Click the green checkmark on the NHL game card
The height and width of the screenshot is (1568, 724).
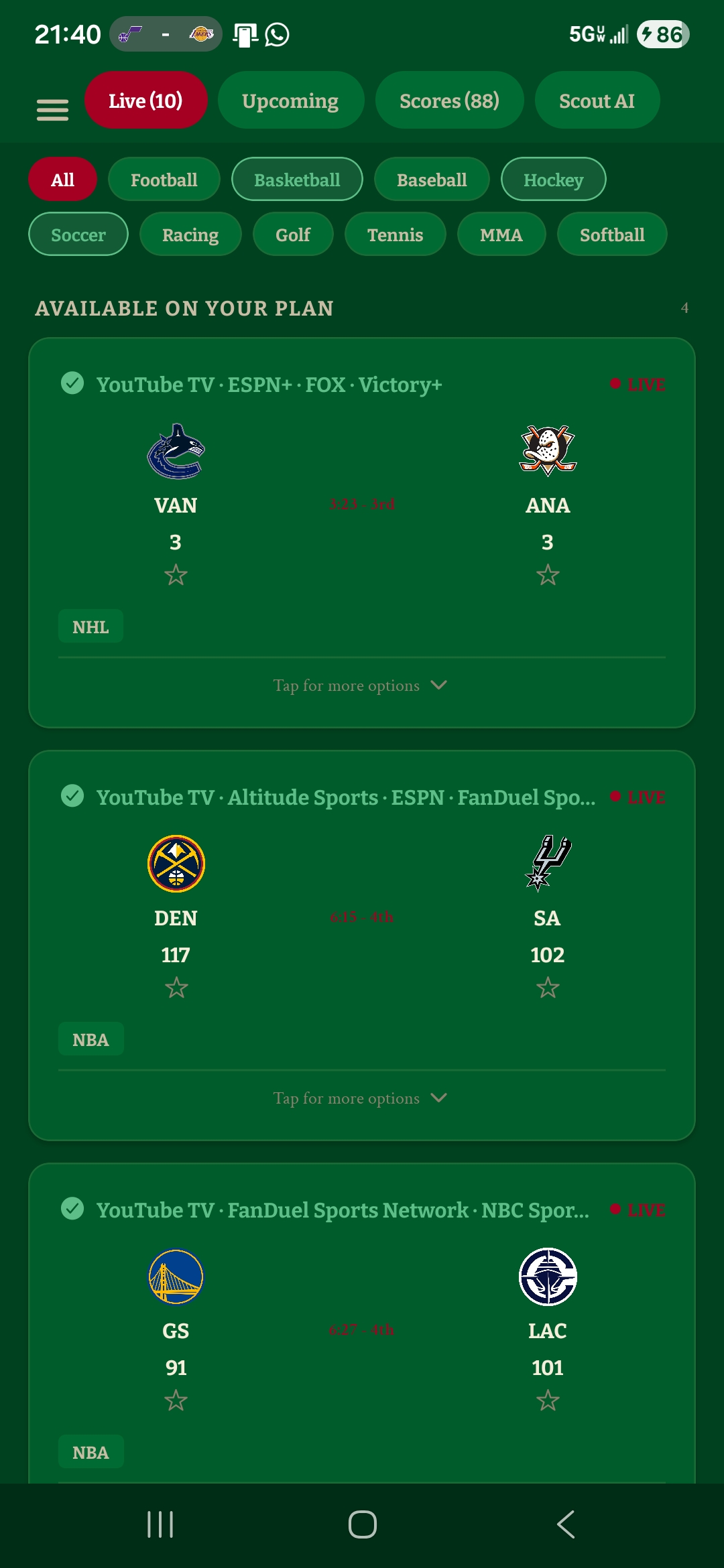(x=72, y=383)
